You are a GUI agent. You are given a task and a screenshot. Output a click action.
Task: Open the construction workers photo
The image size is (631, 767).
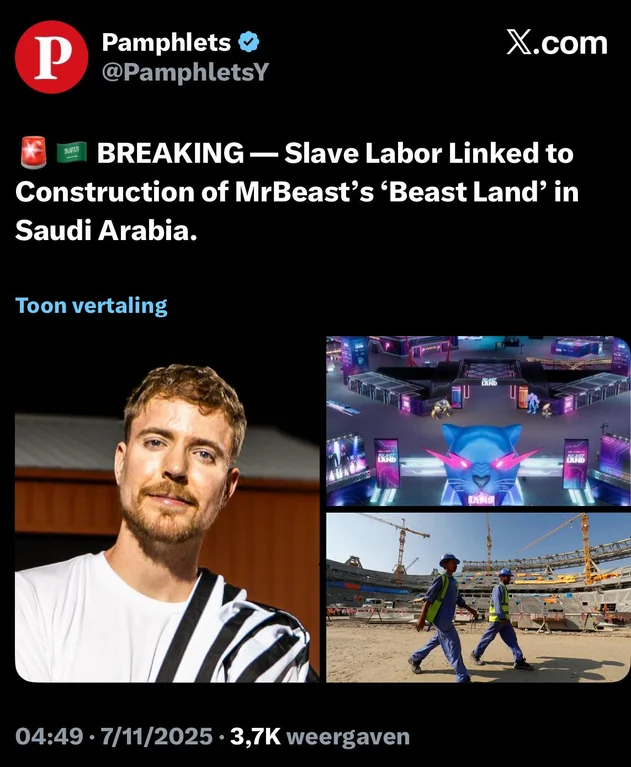tap(478, 597)
